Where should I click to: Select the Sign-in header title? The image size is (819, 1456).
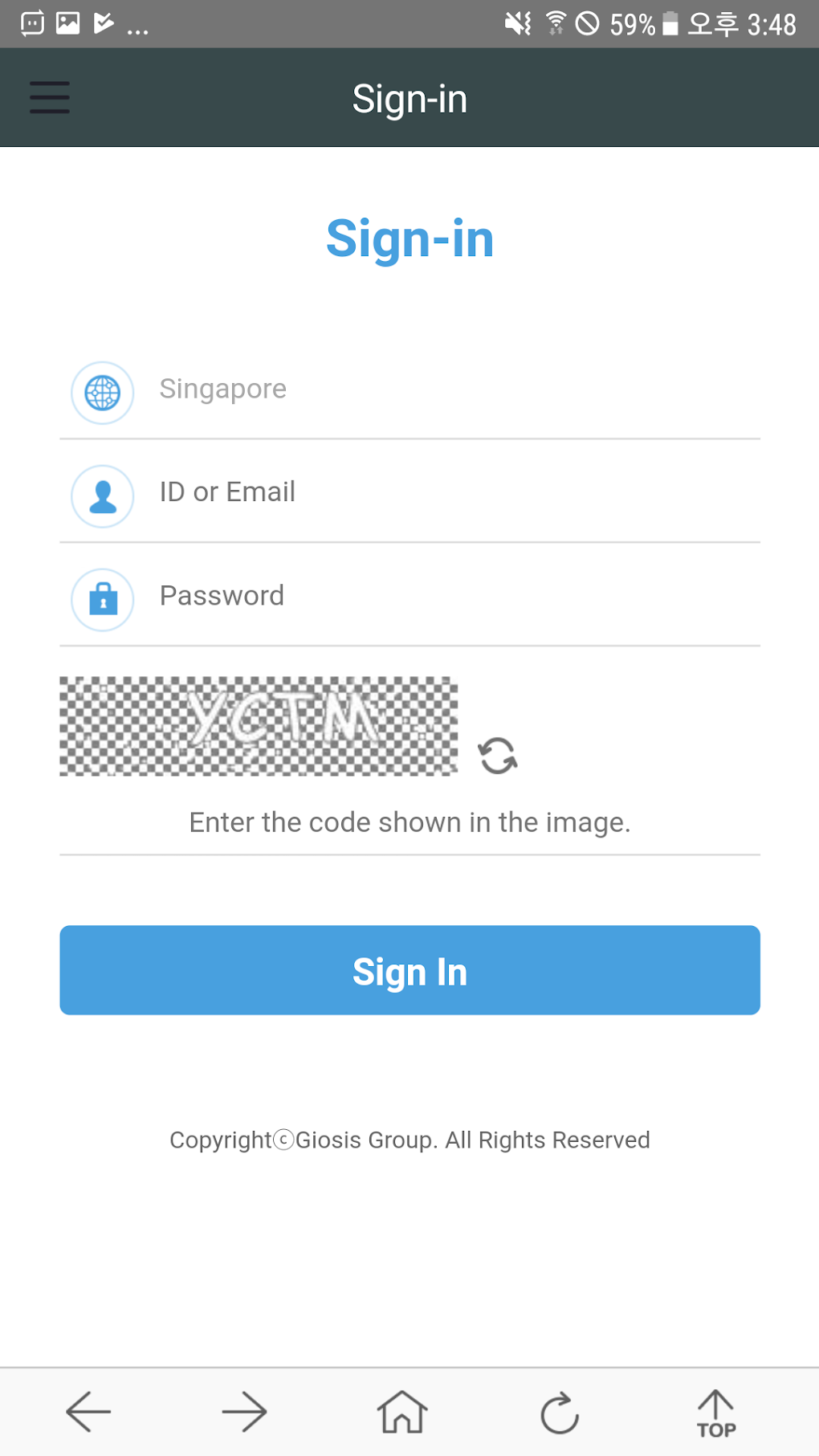click(409, 98)
